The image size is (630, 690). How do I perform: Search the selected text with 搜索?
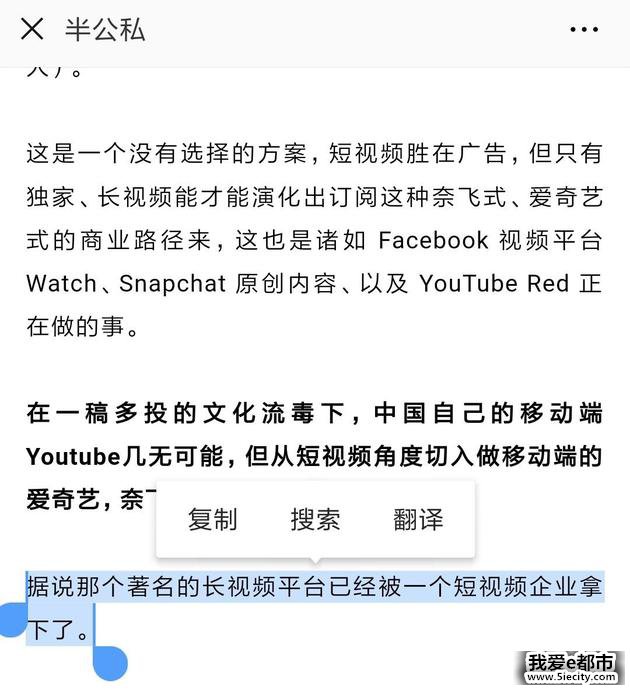tap(315, 519)
